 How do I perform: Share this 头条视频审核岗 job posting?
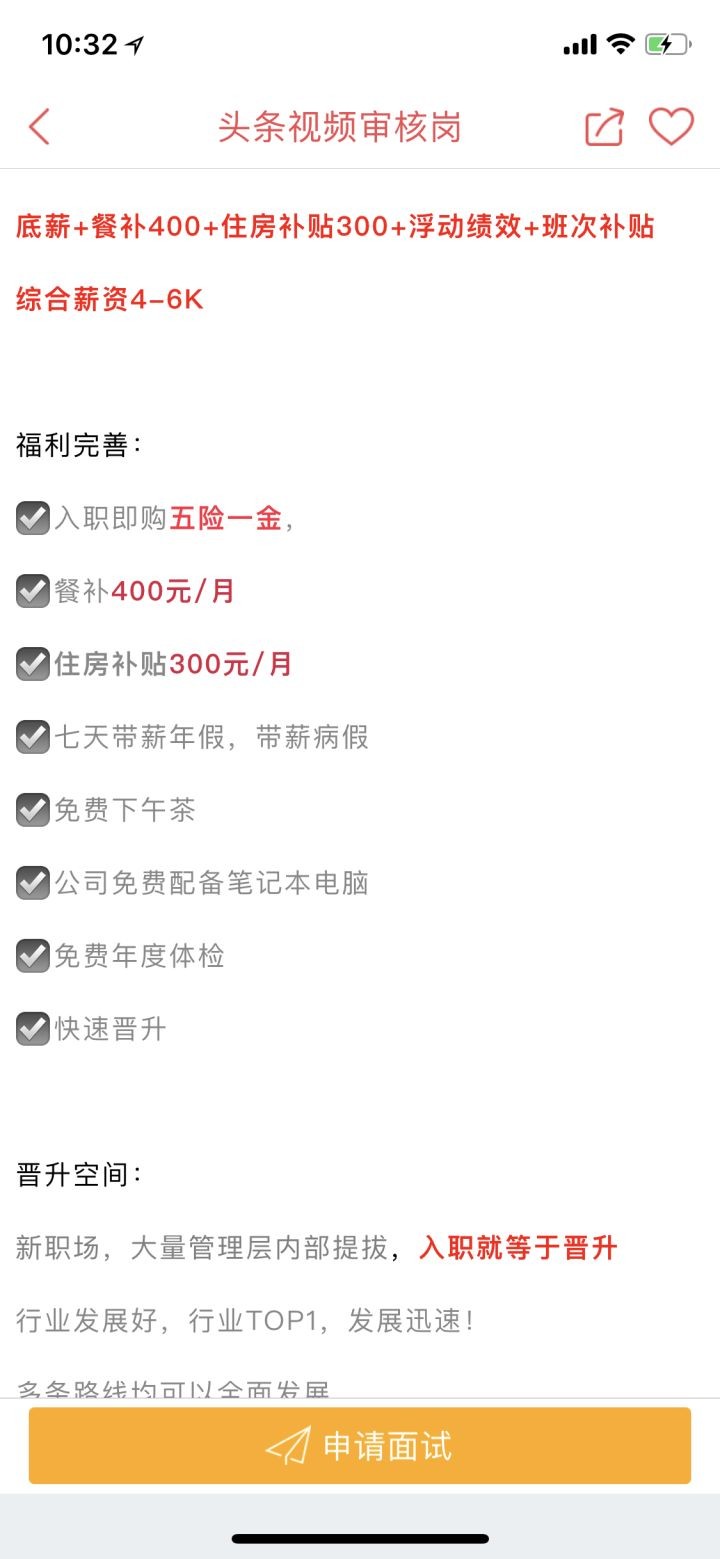click(x=604, y=128)
